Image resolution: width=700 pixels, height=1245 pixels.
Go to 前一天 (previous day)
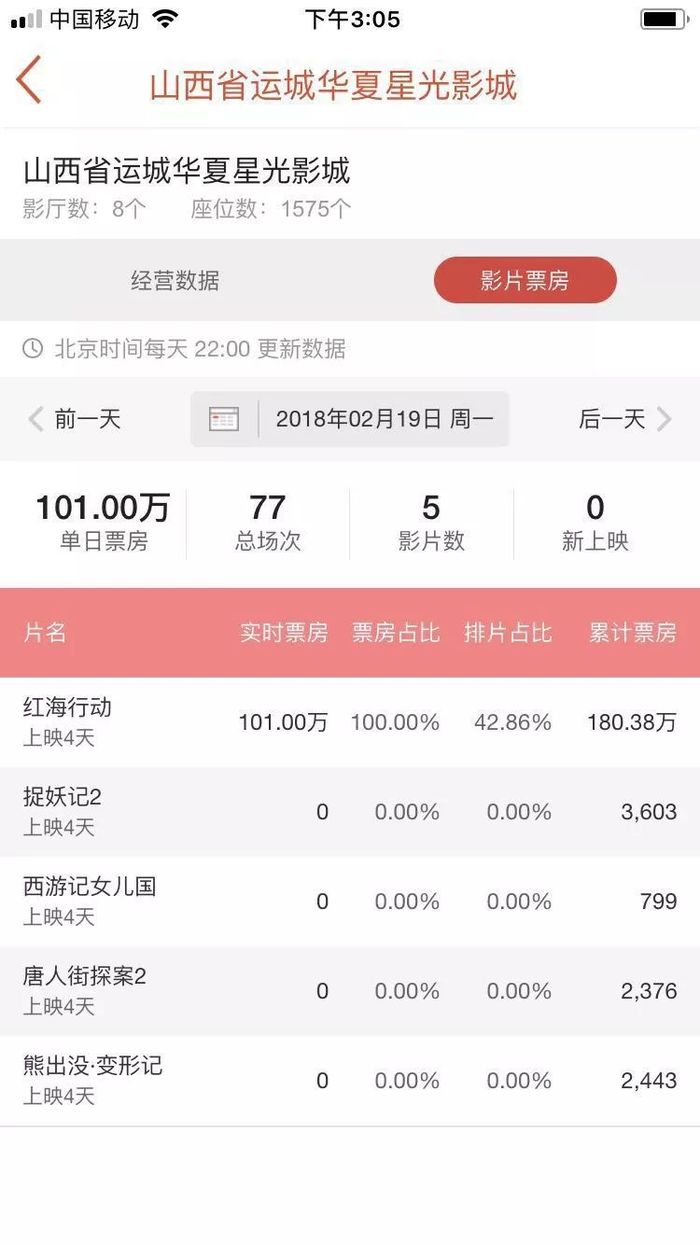click(75, 419)
